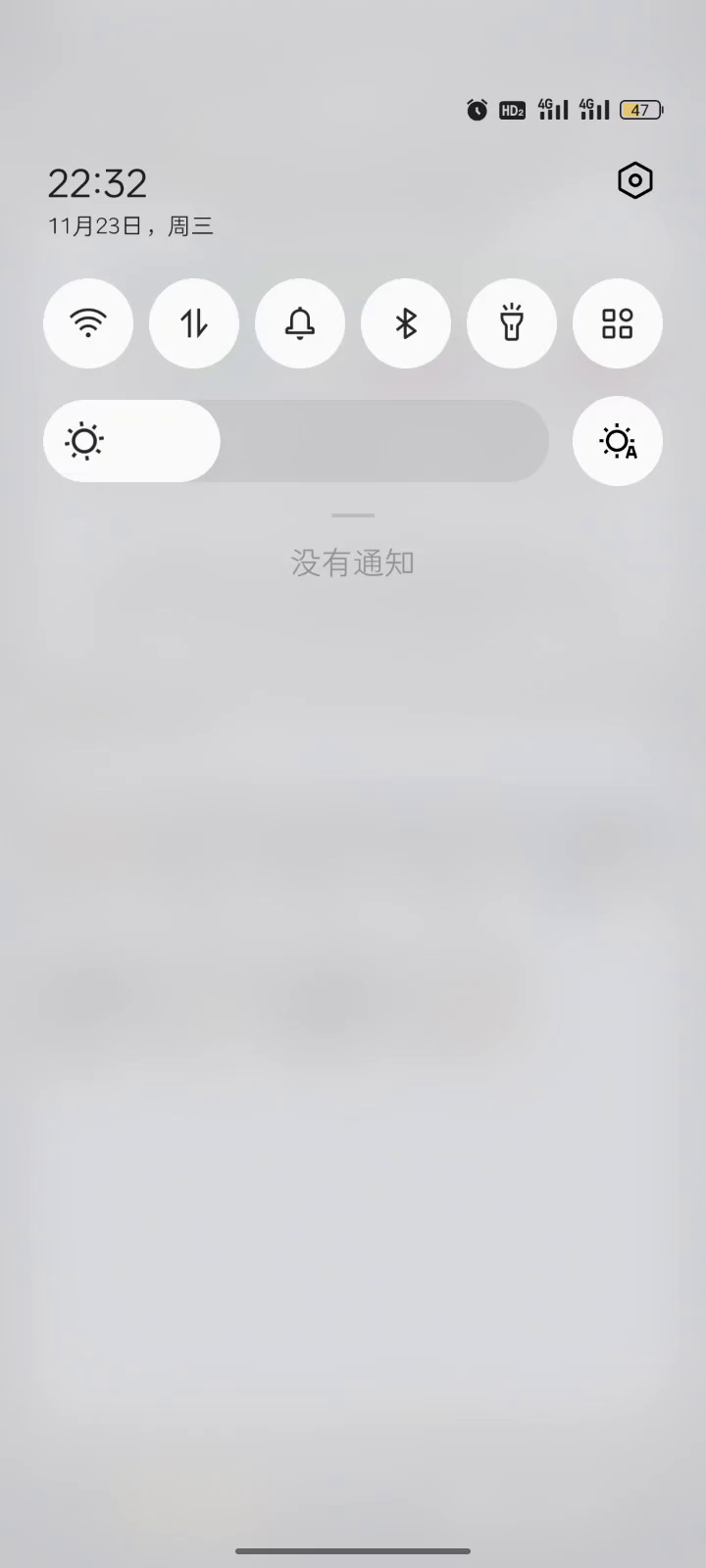Switch on the flashlight tile

tap(512, 323)
